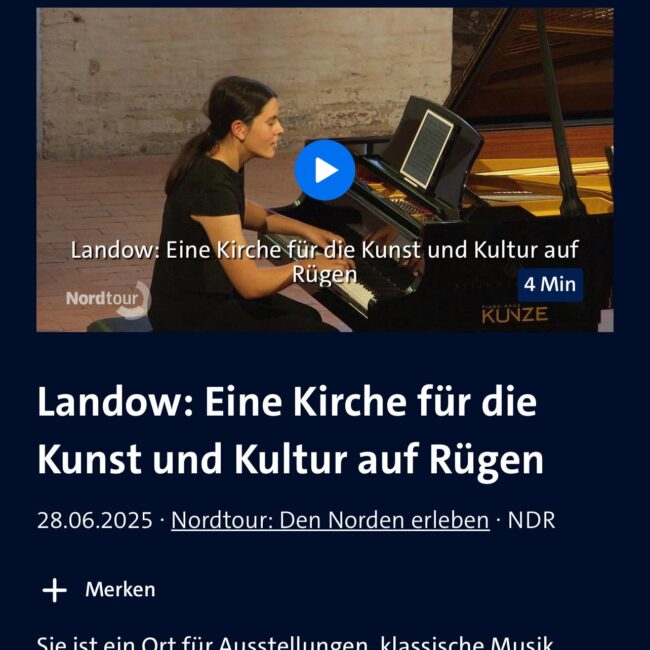Play the Landow church video
The width and height of the screenshot is (650, 650).
(x=324, y=170)
